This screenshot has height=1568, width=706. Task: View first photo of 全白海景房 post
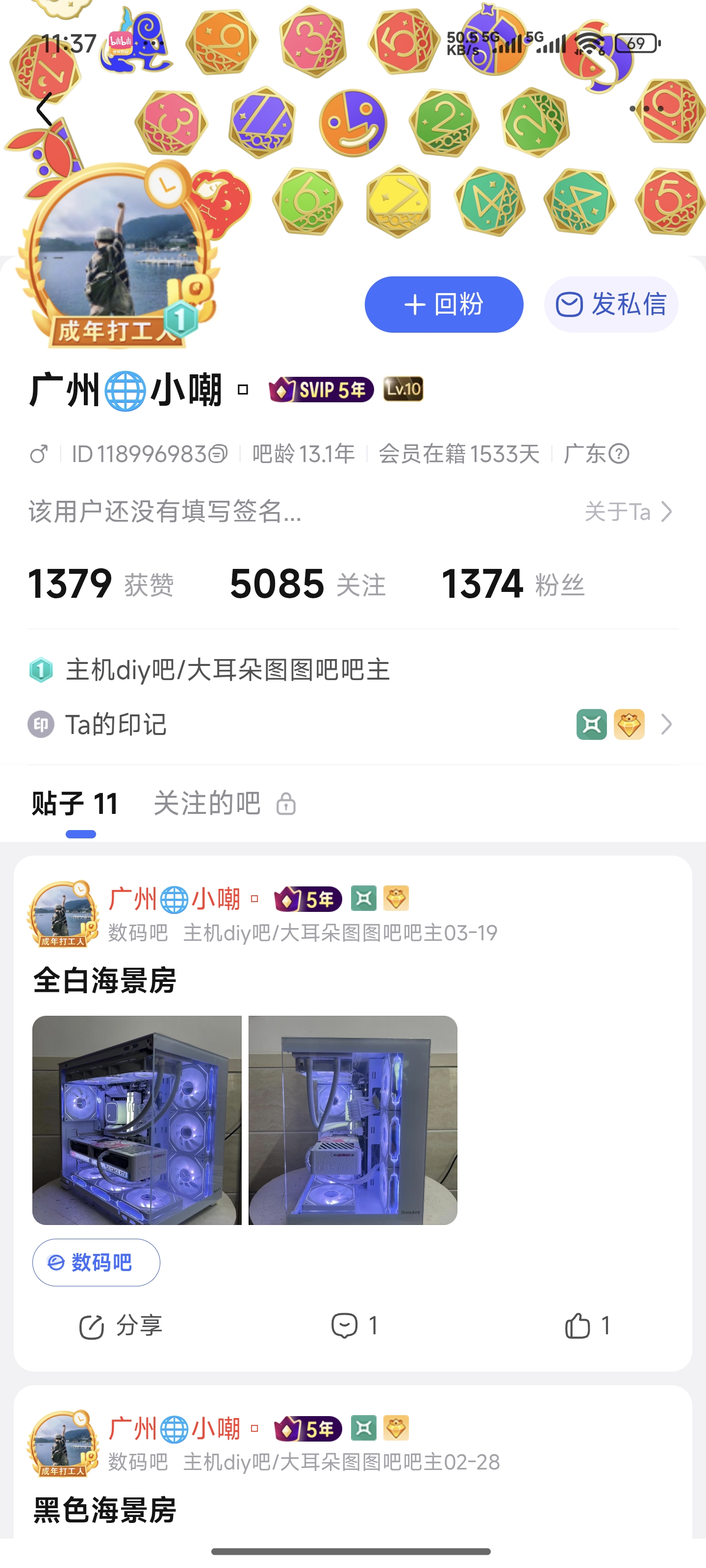[x=137, y=1120]
